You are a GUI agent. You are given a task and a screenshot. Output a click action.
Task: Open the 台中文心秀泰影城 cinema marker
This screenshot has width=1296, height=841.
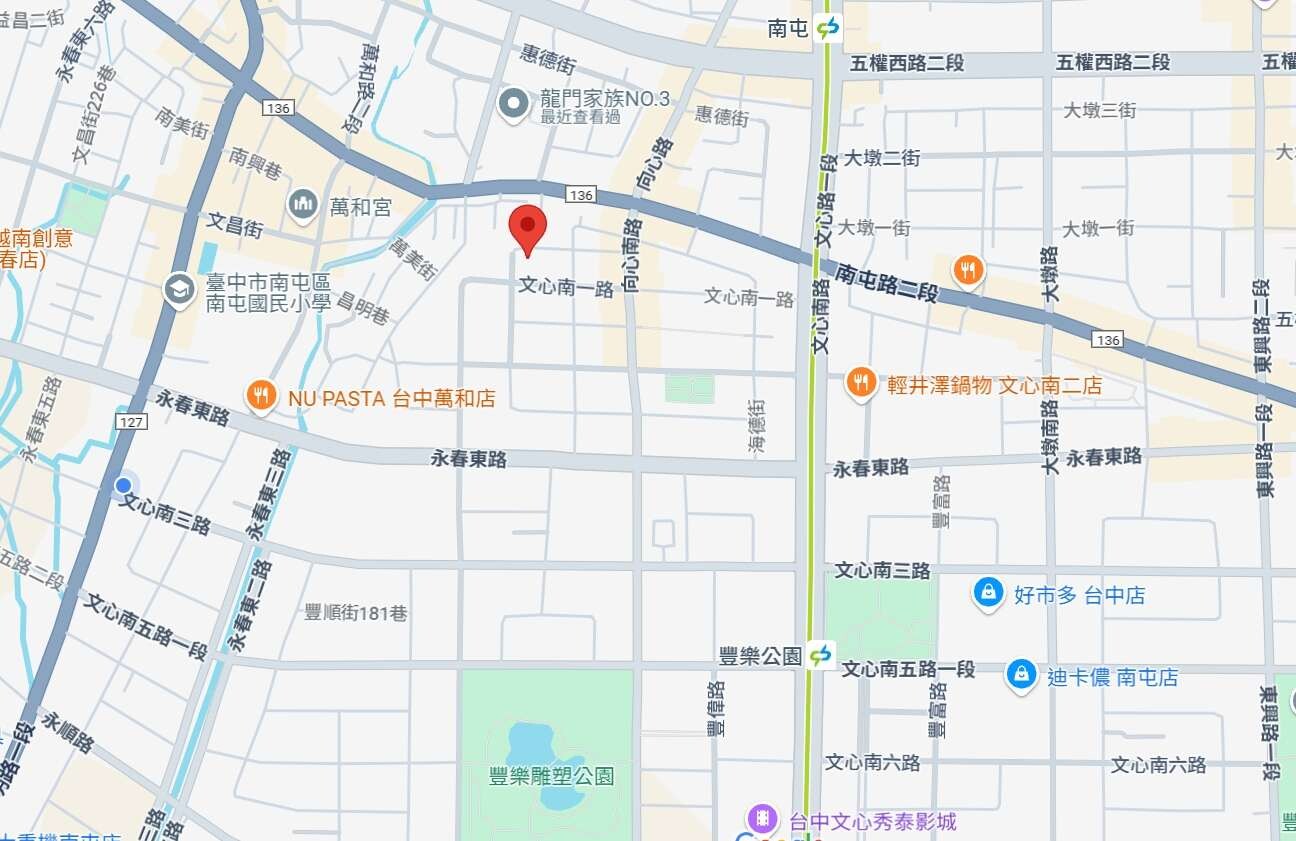point(763,820)
